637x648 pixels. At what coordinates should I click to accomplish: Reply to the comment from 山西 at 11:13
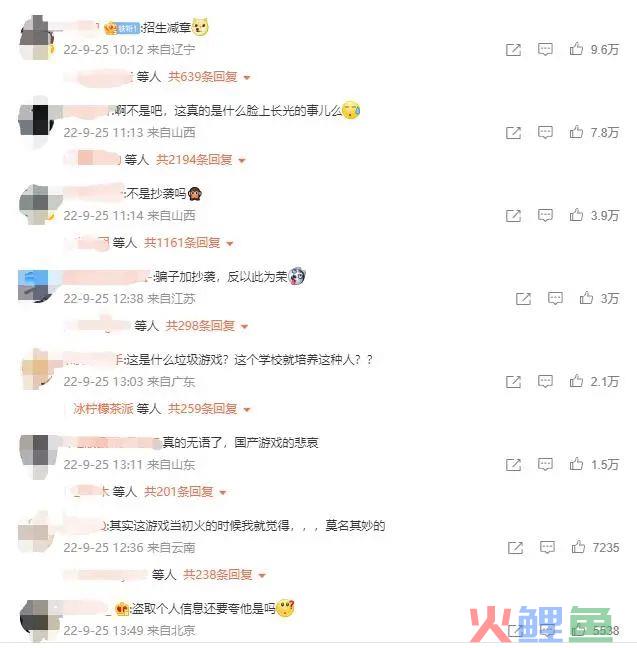coord(545,132)
